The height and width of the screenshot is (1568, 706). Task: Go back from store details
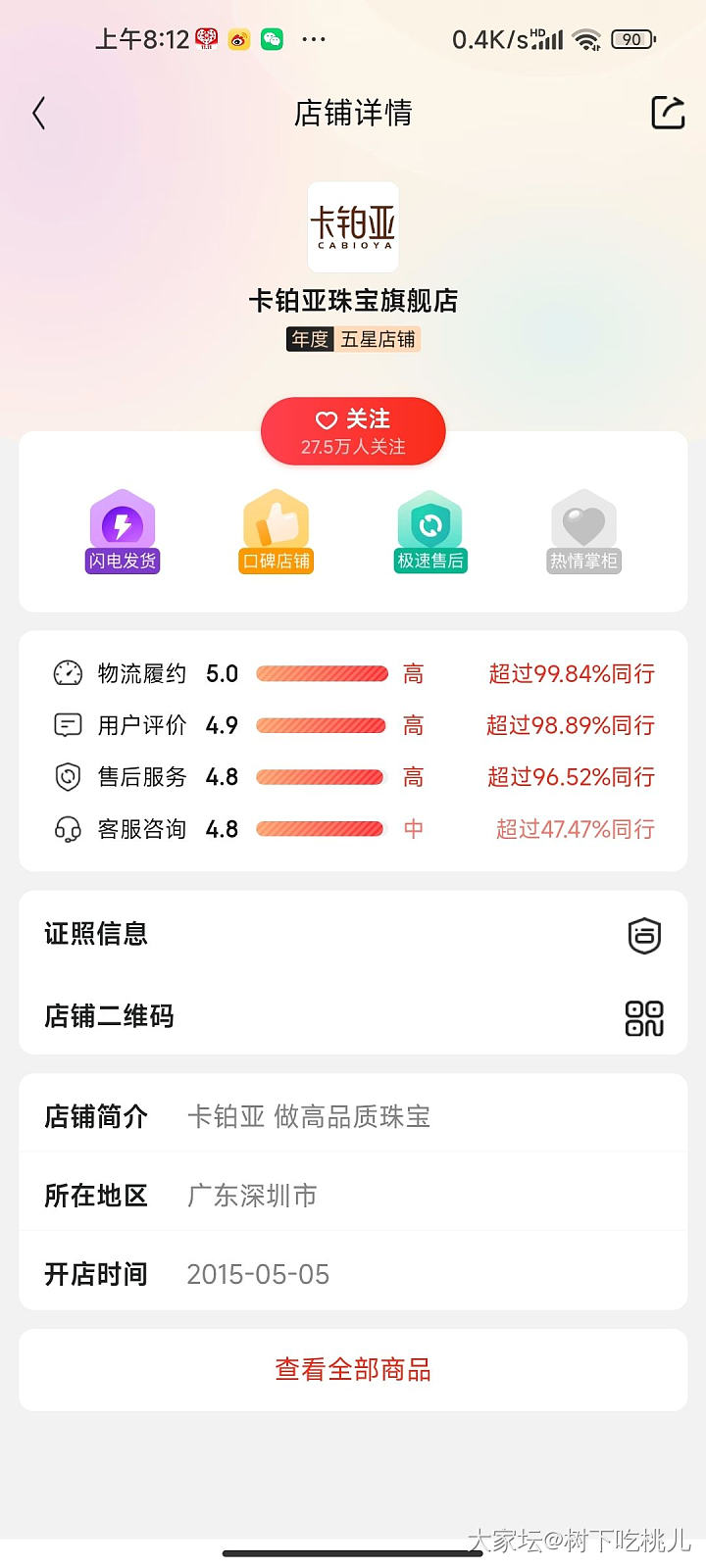tap(39, 114)
